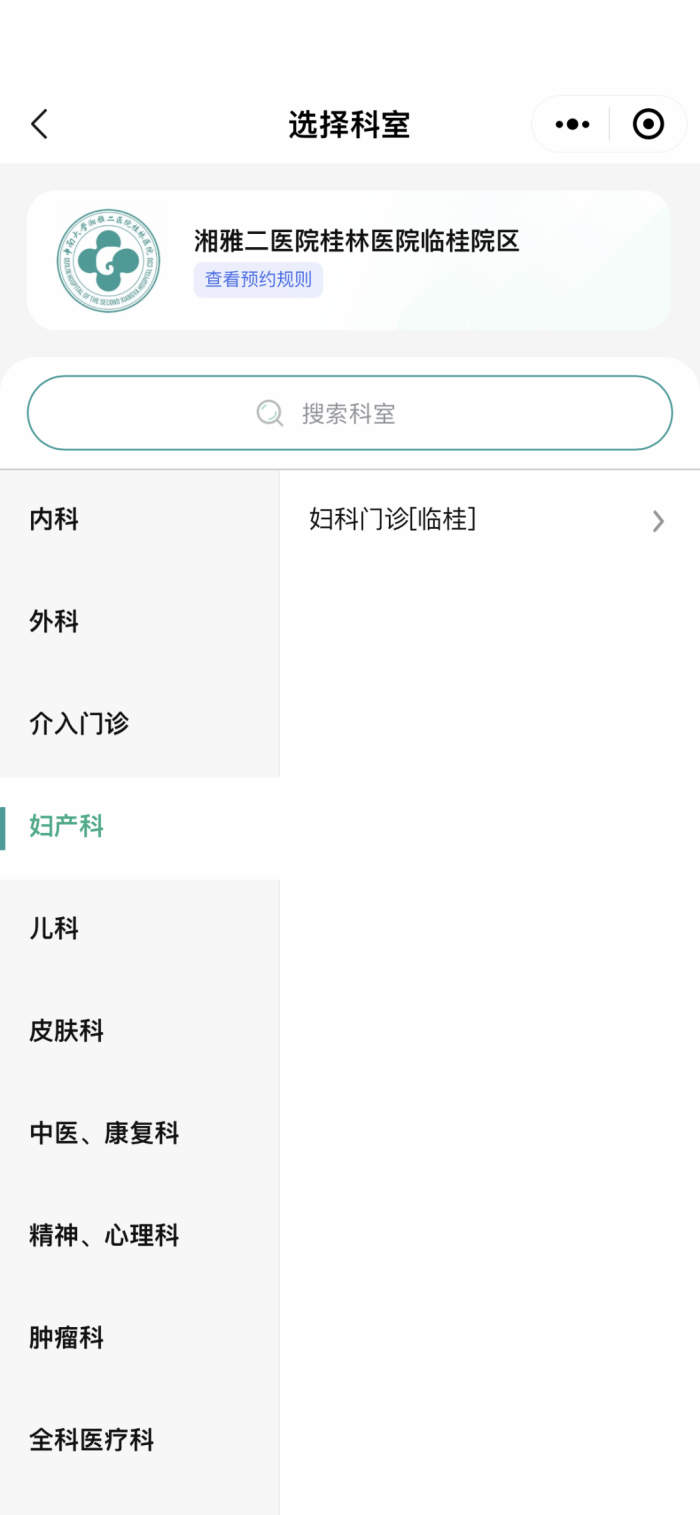Switch to the 外科 category
This screenshot has width=700, height=1515.
pos(55,622)
